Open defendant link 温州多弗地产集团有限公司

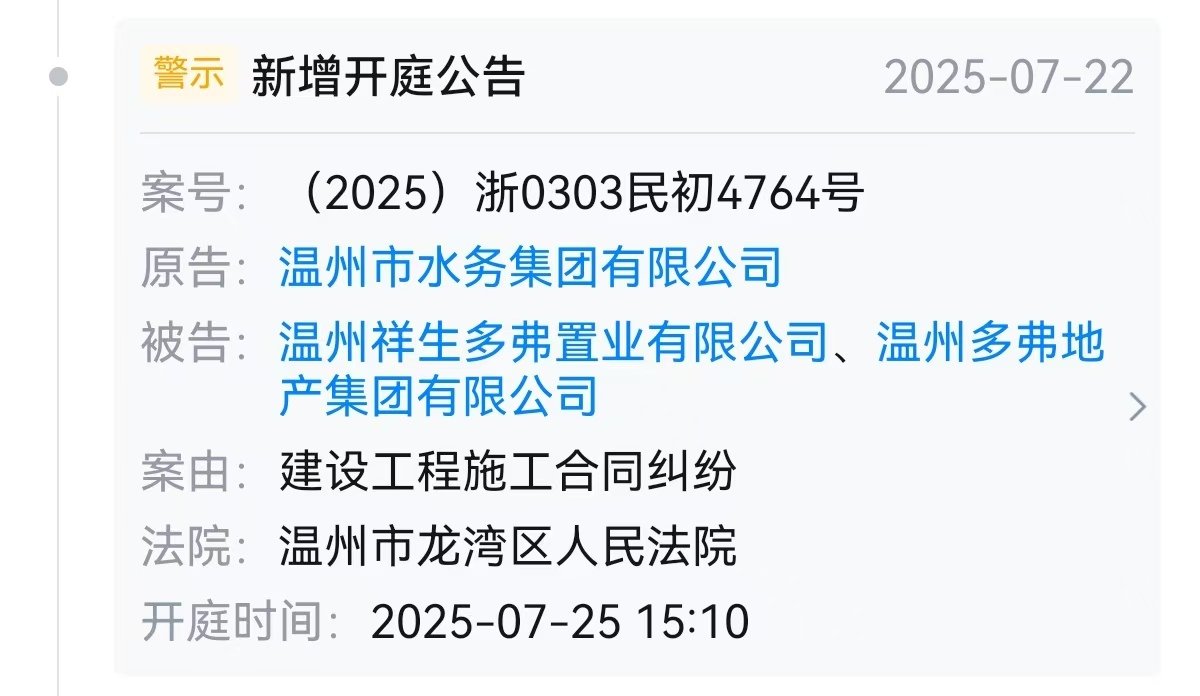coord(990,344)
